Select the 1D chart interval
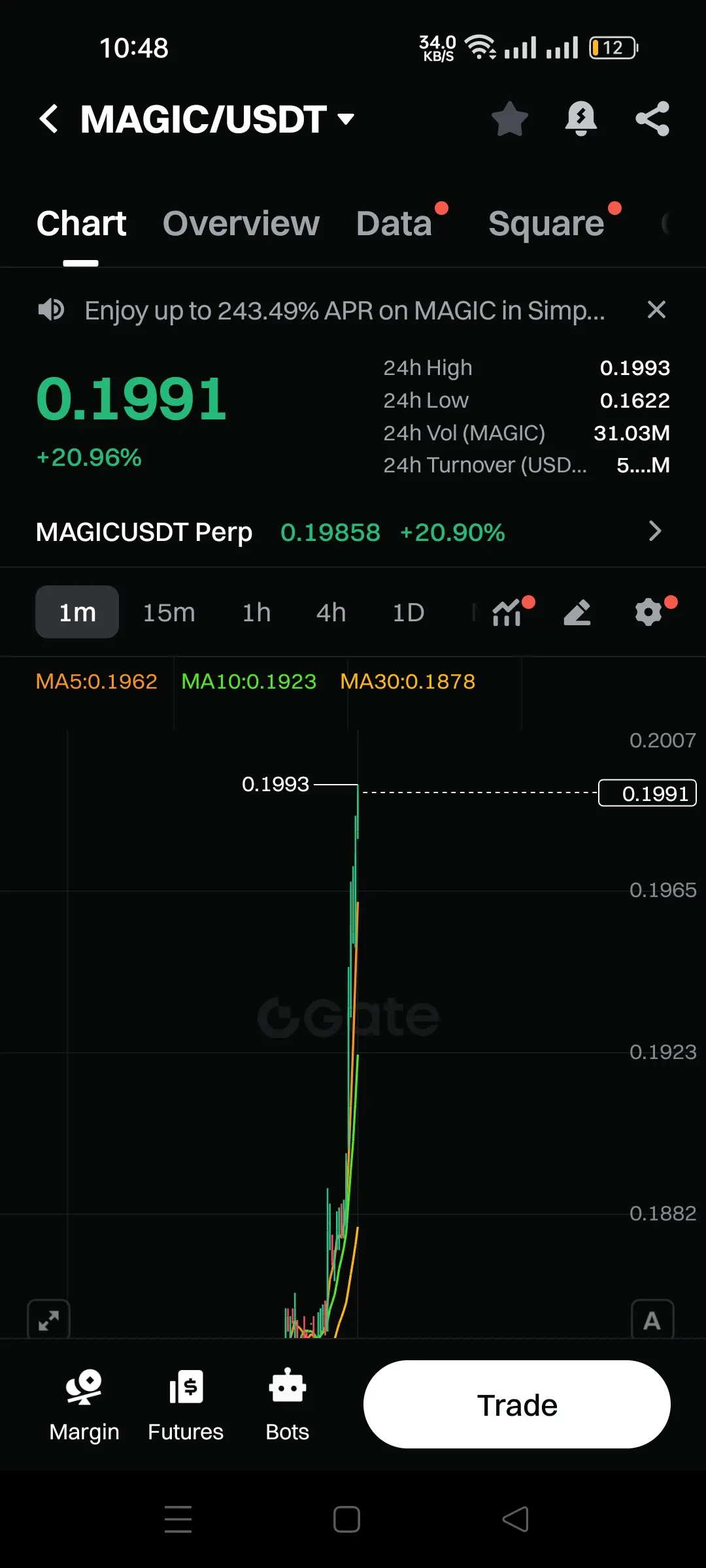This screenshot has height=1568, width=706. tap(408, 613)
